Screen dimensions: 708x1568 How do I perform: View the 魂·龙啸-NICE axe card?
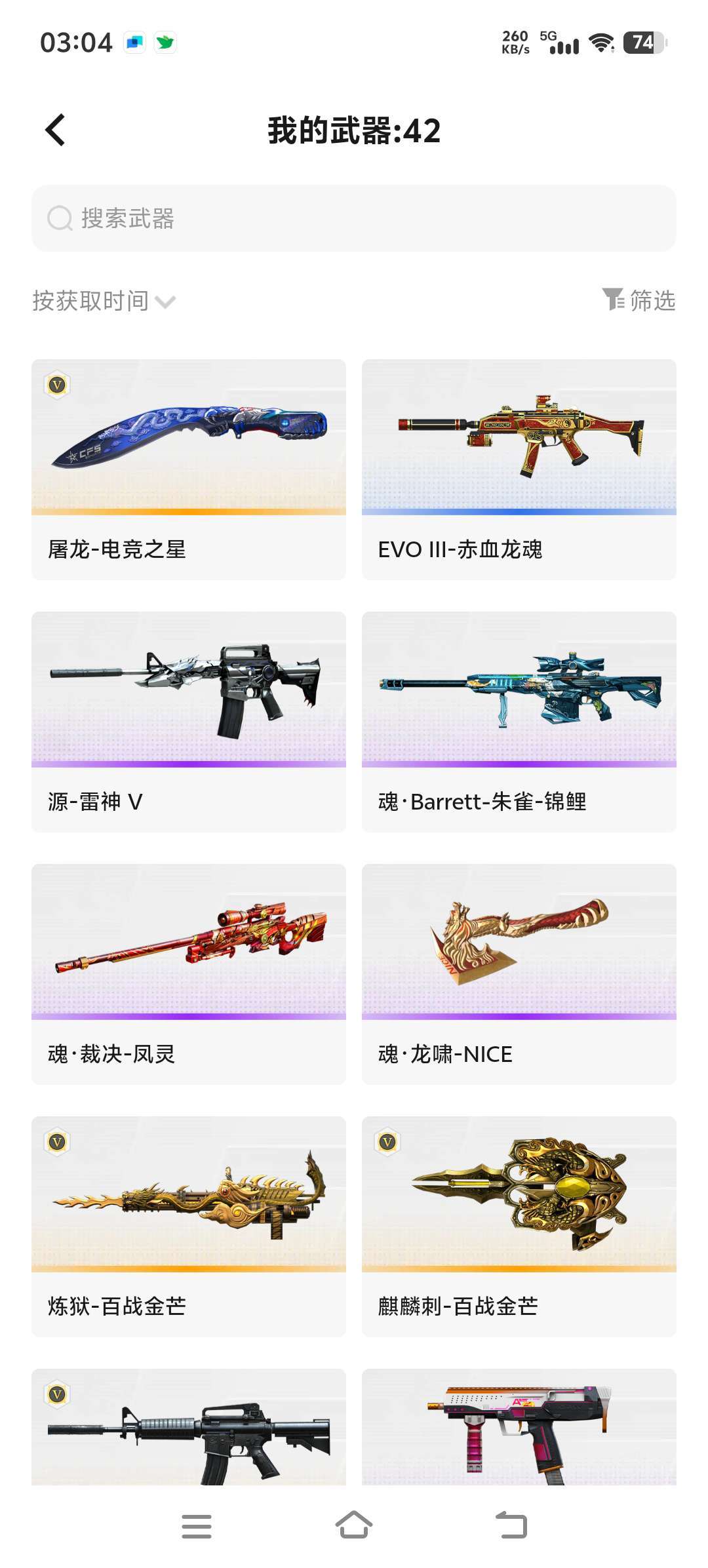coord(519,973)
